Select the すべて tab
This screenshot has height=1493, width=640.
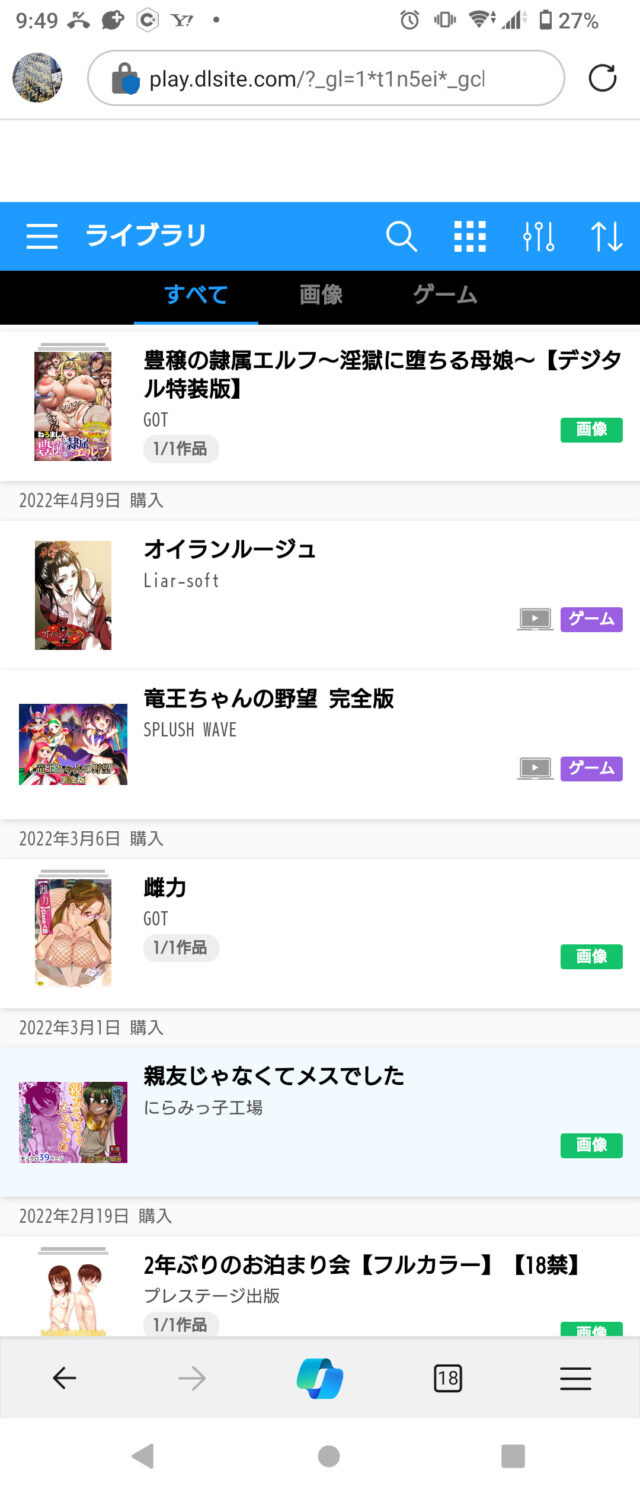(x=196, y=295)
